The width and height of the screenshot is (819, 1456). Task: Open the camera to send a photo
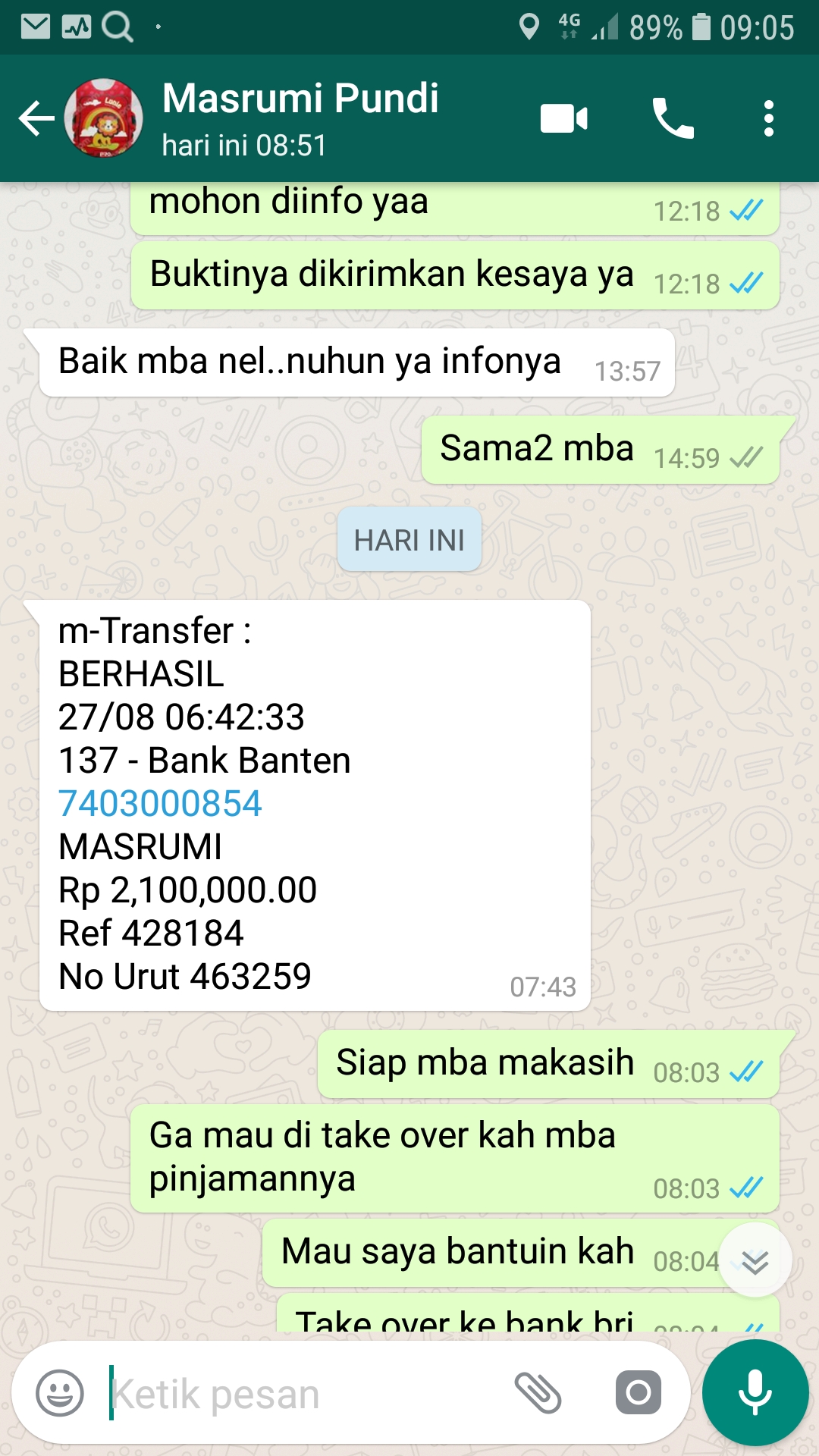point(638,1393)
